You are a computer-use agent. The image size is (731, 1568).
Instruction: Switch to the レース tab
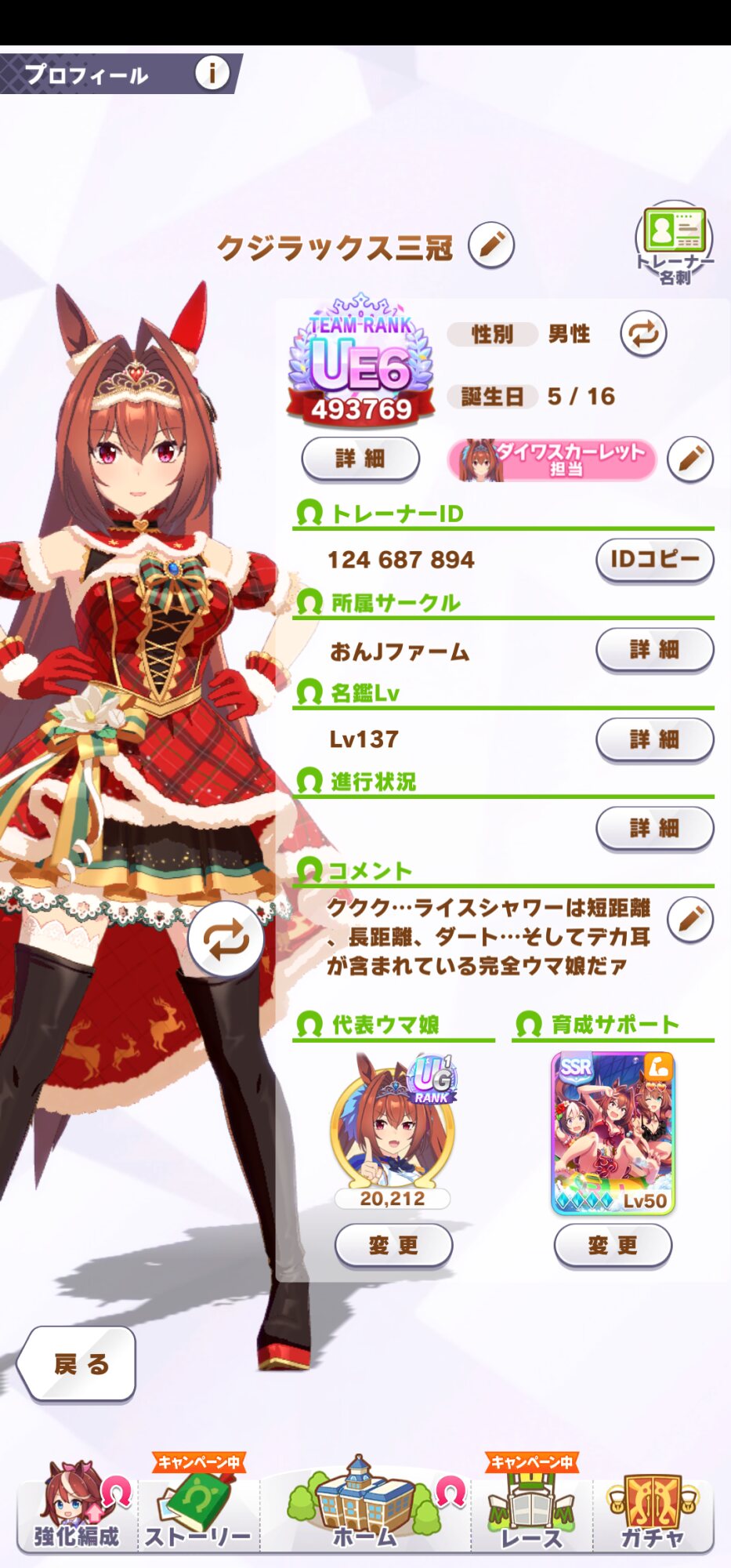point(532,1504)
